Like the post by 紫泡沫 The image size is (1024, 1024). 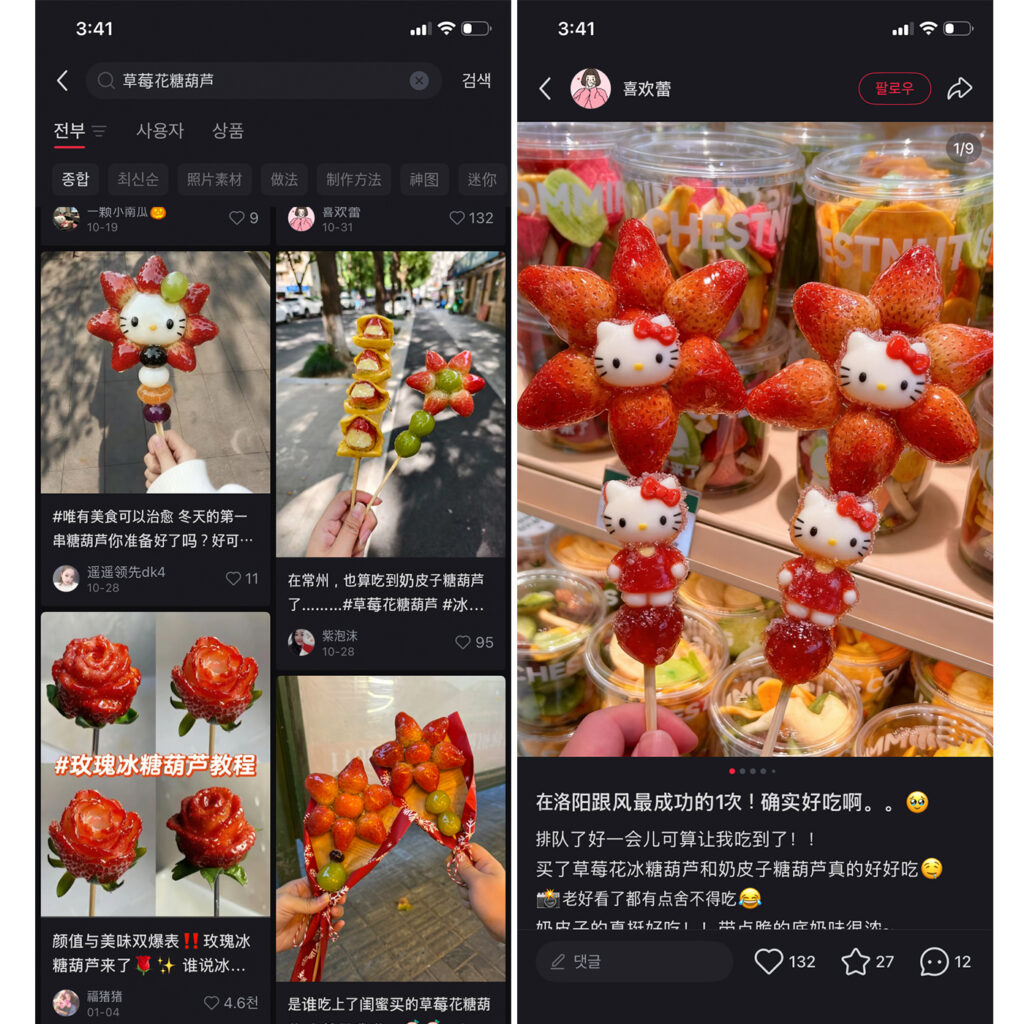coord(464,643)
